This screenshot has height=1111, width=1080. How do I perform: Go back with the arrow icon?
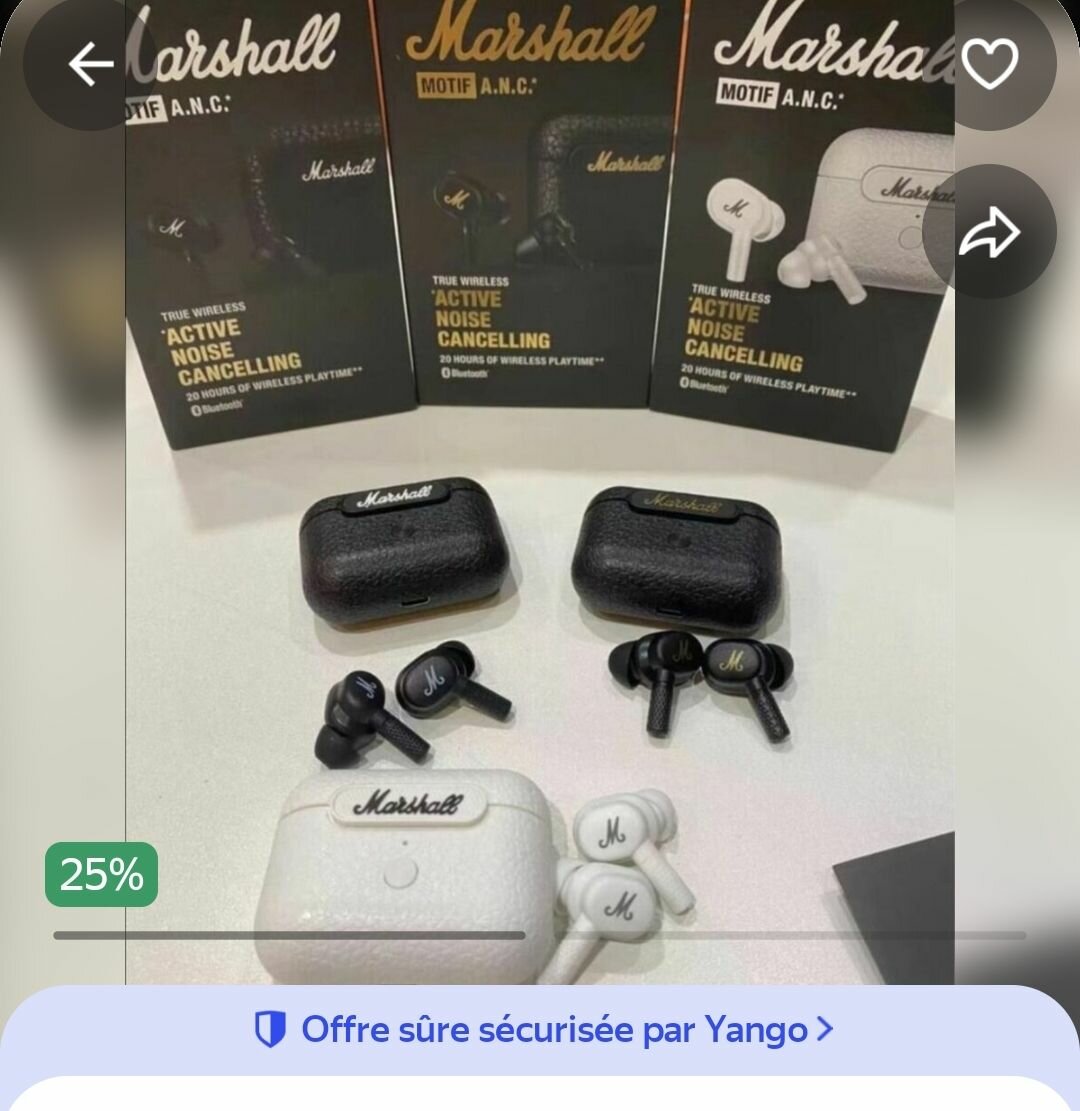pos(90,64)
